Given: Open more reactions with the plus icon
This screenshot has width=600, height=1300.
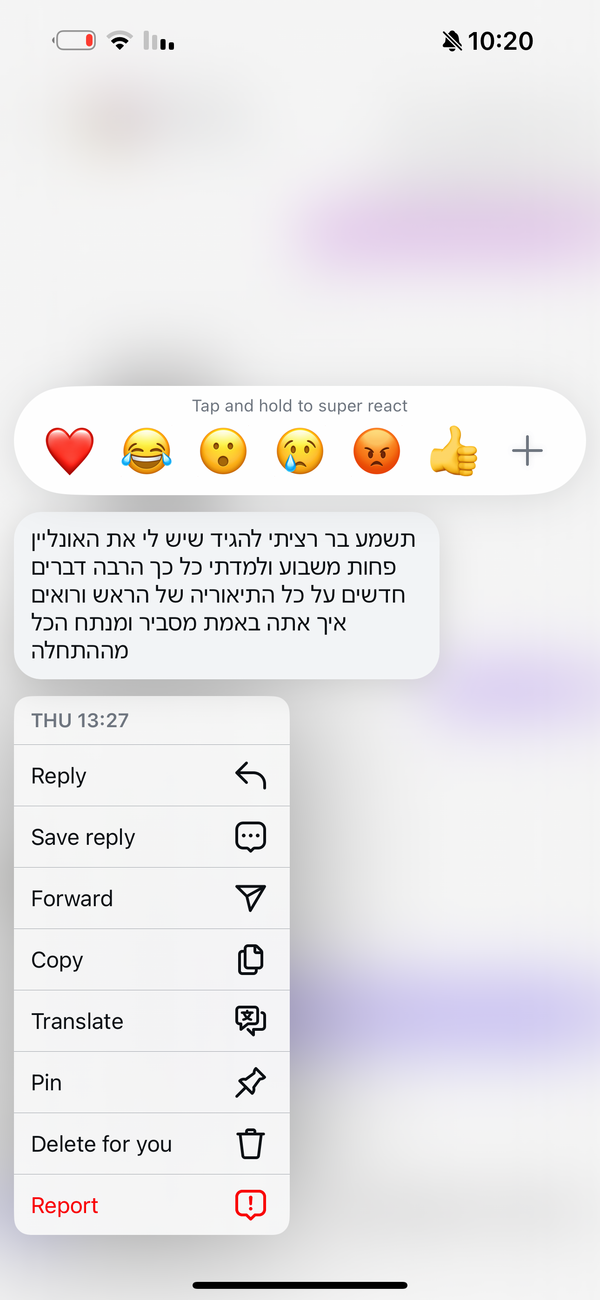Looking at the screenshot, I should [527, 451].
